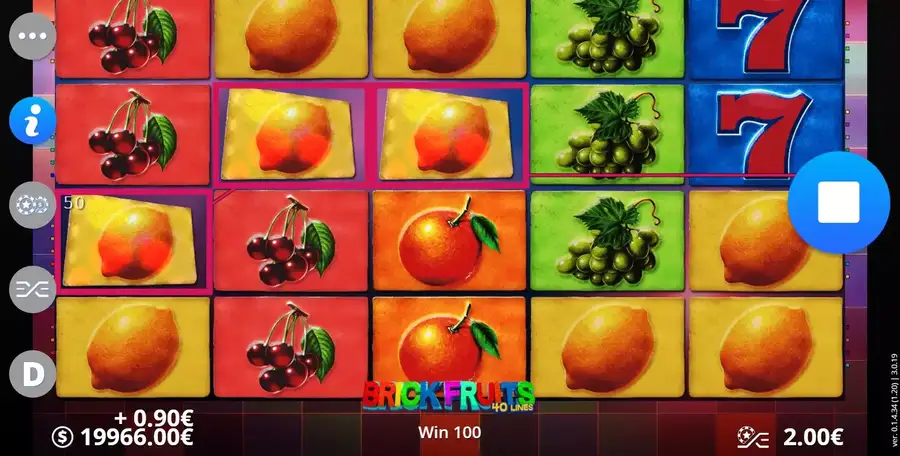The width and height of the screenshot is (900, 456).
Task: Stop the spinning reels
Action: click(x=838, y=203)
